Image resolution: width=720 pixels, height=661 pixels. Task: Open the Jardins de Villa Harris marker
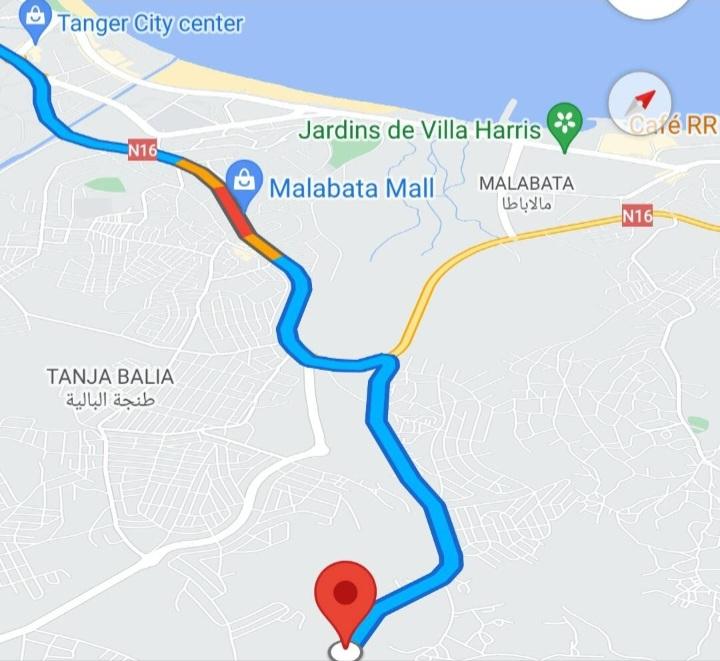(x=566, y=126)
